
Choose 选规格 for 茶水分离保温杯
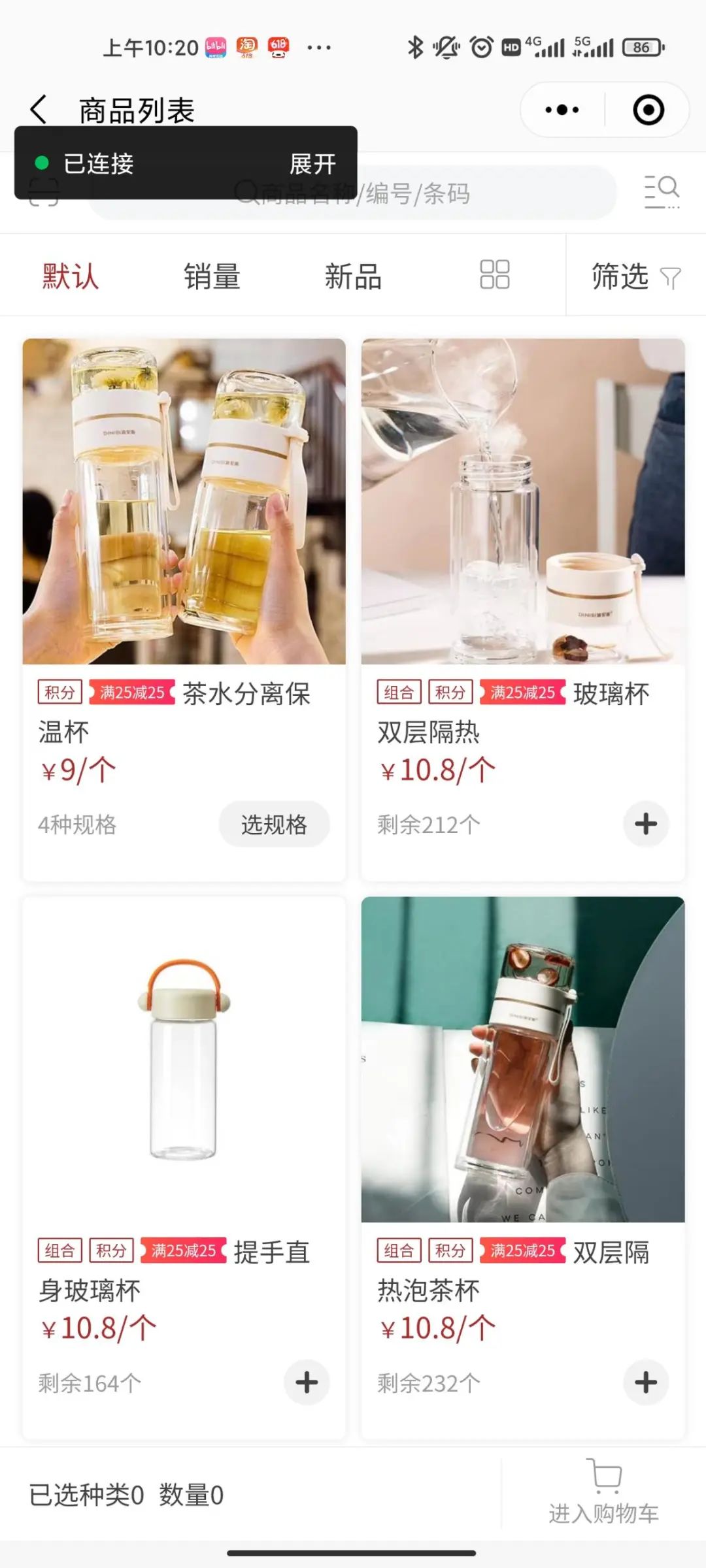pyautogui.click(x=274, y=825)
